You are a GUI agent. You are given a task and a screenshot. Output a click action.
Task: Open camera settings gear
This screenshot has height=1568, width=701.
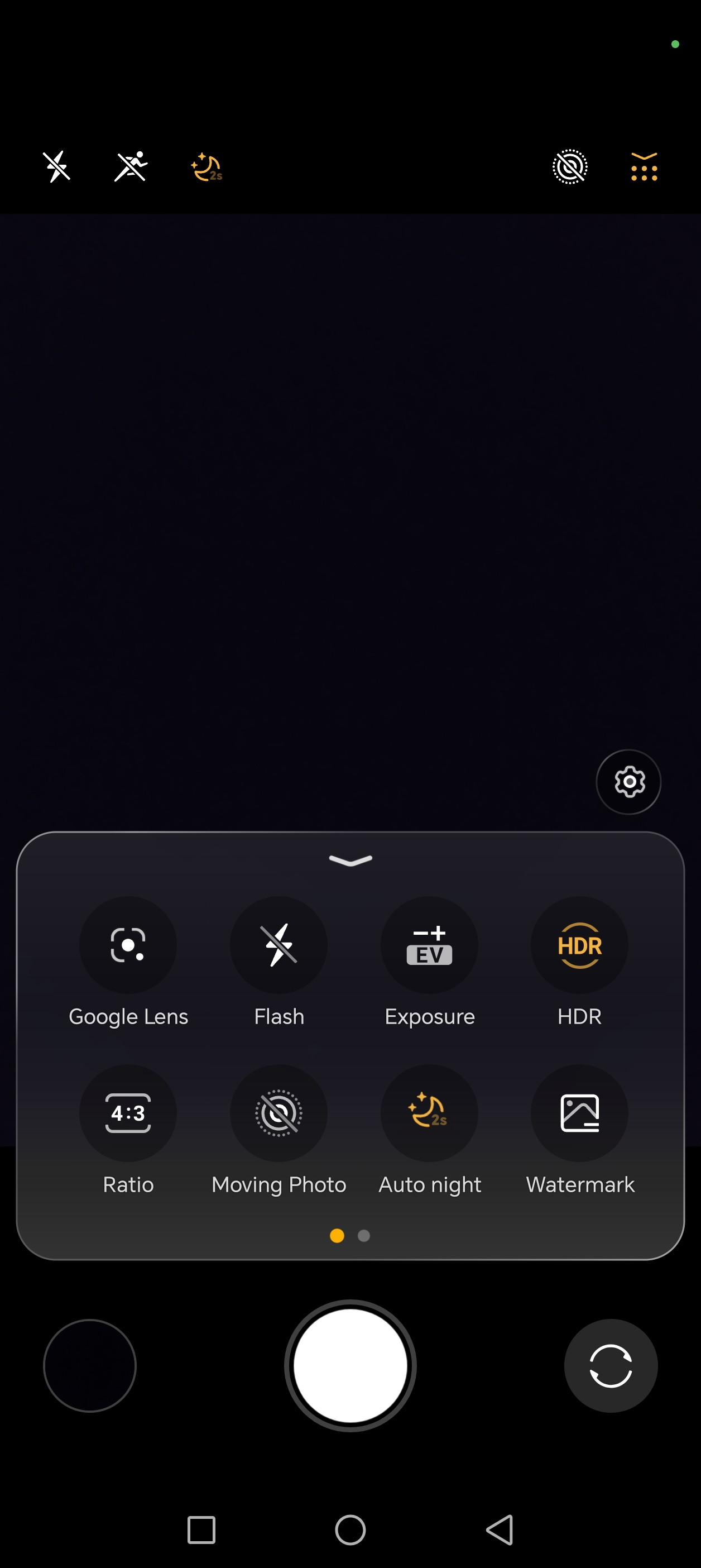(628, 782)
